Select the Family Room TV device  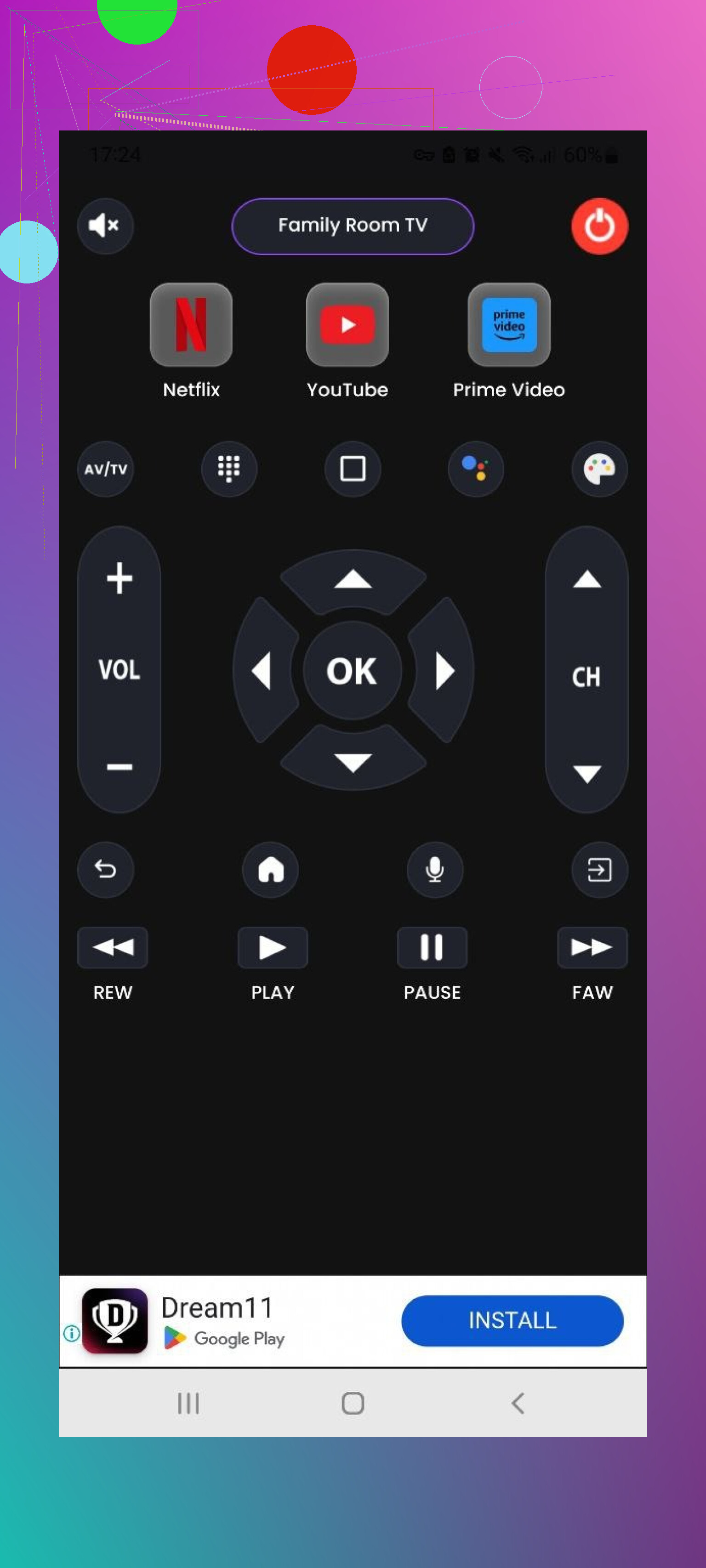(x=353, y=226)
